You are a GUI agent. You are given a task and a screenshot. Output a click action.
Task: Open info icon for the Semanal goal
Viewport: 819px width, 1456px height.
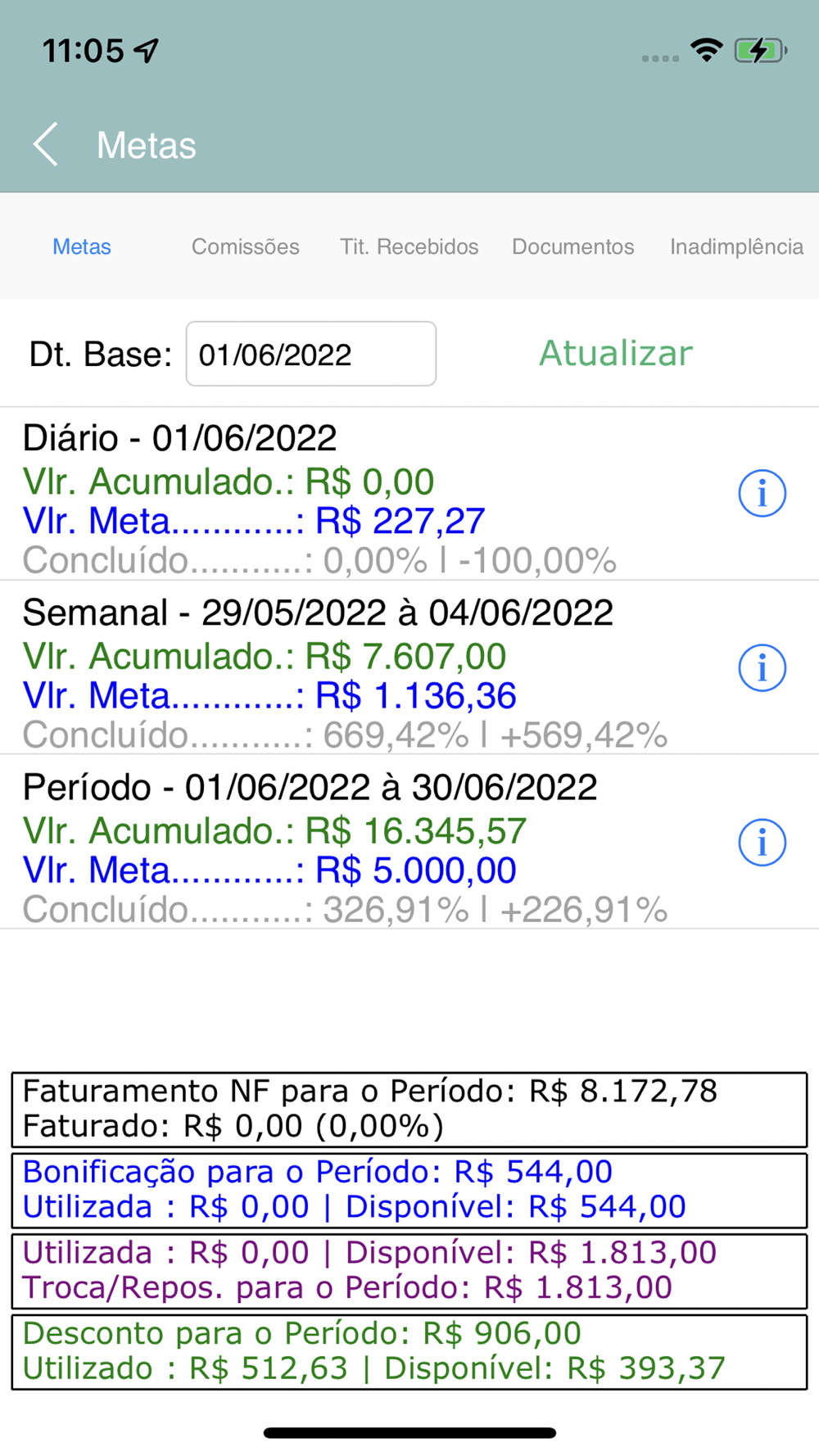pos(762,668)
